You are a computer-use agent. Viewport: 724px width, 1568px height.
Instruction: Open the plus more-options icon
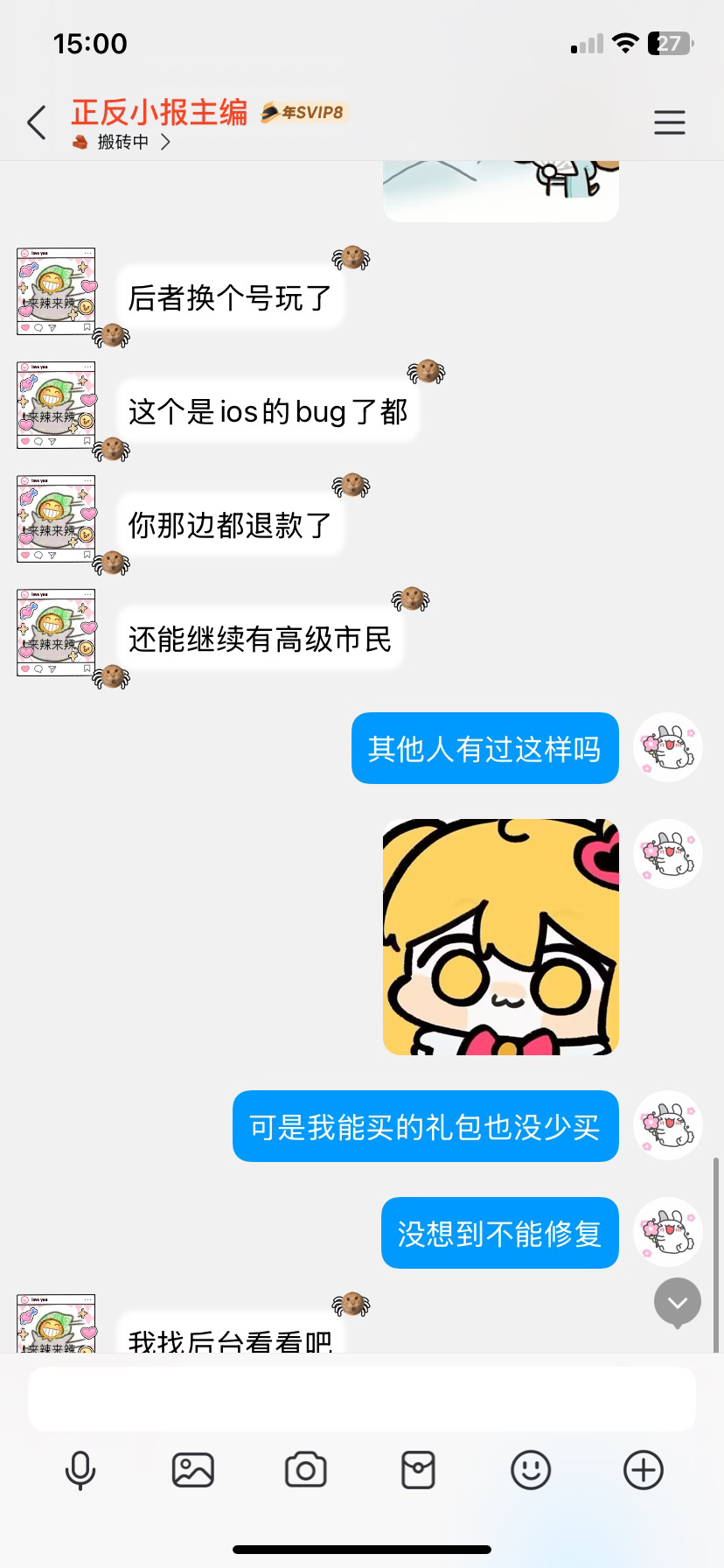click(x=643, y=1470)
